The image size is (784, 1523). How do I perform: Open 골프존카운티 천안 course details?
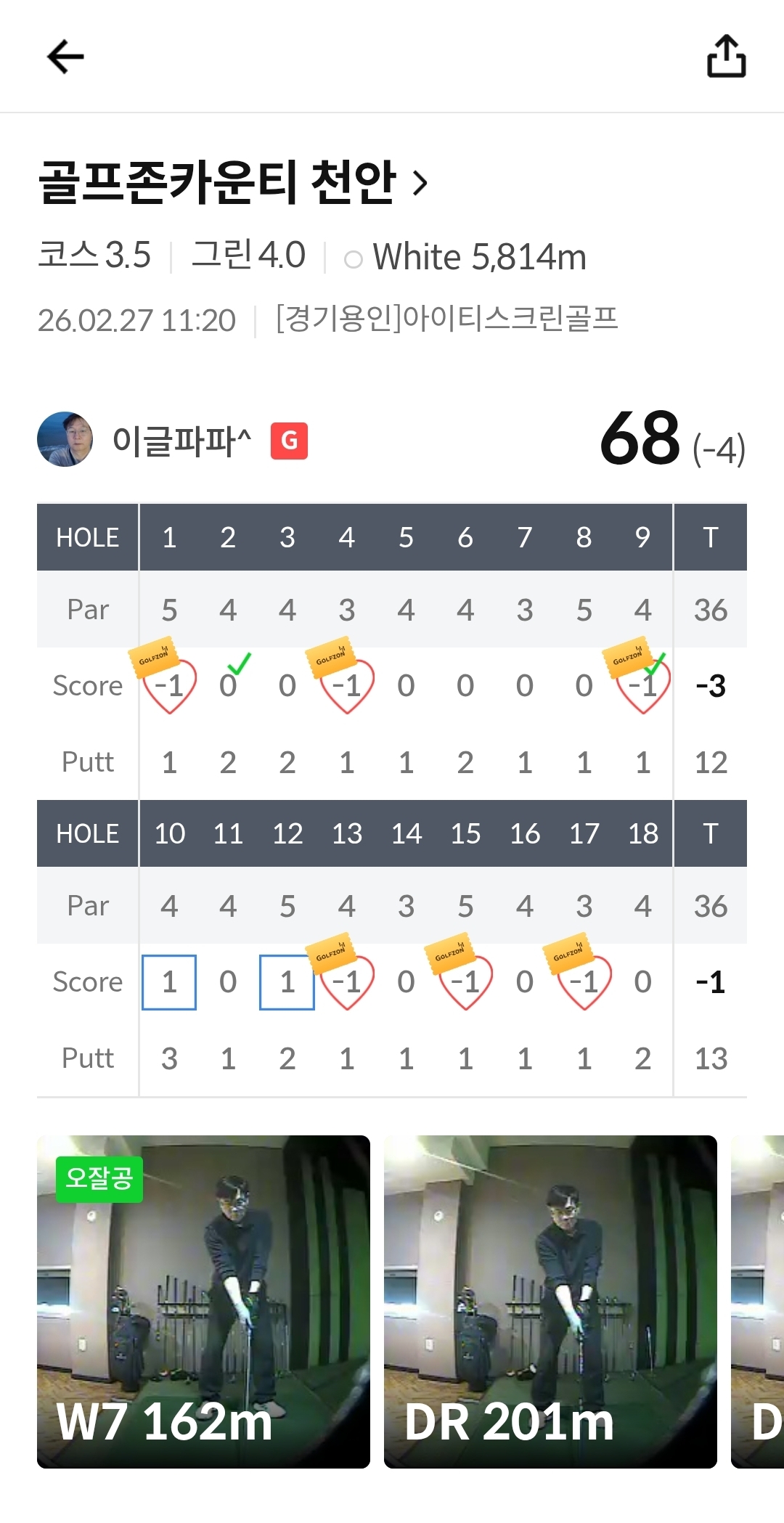(232, 181)
